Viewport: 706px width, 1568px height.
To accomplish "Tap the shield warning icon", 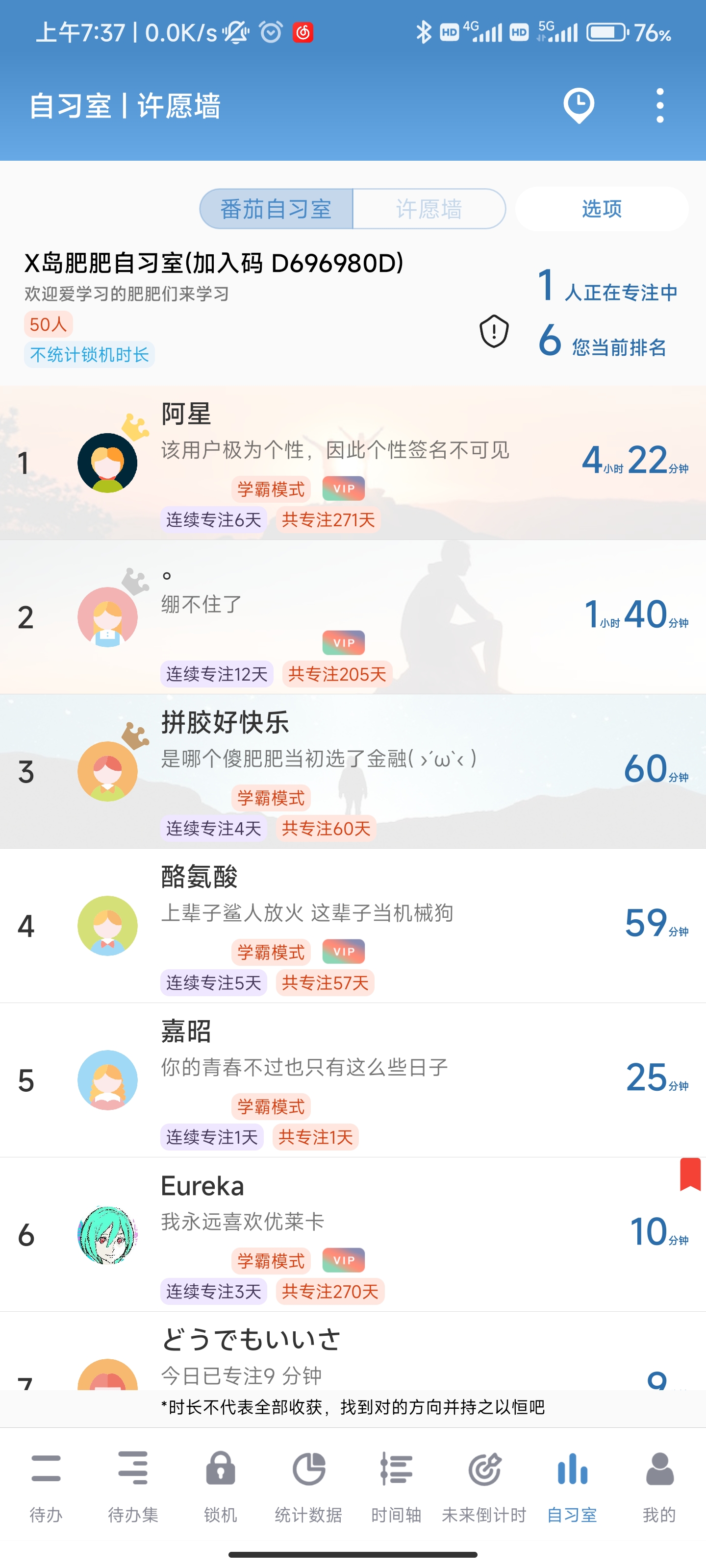I will coord(494,331).
